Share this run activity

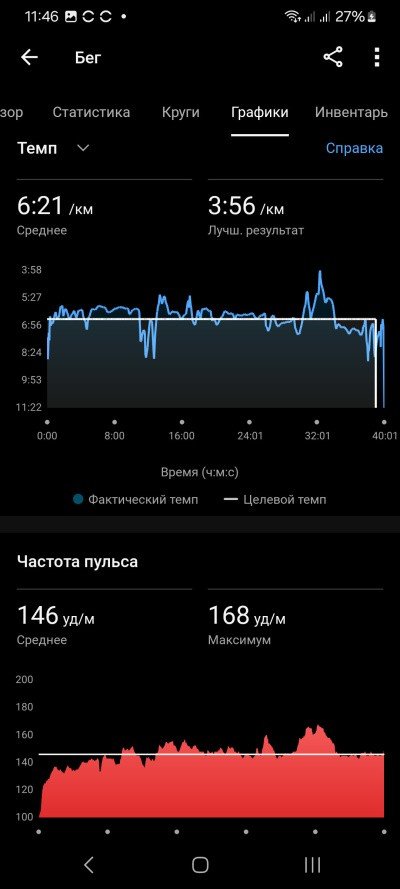333,57
